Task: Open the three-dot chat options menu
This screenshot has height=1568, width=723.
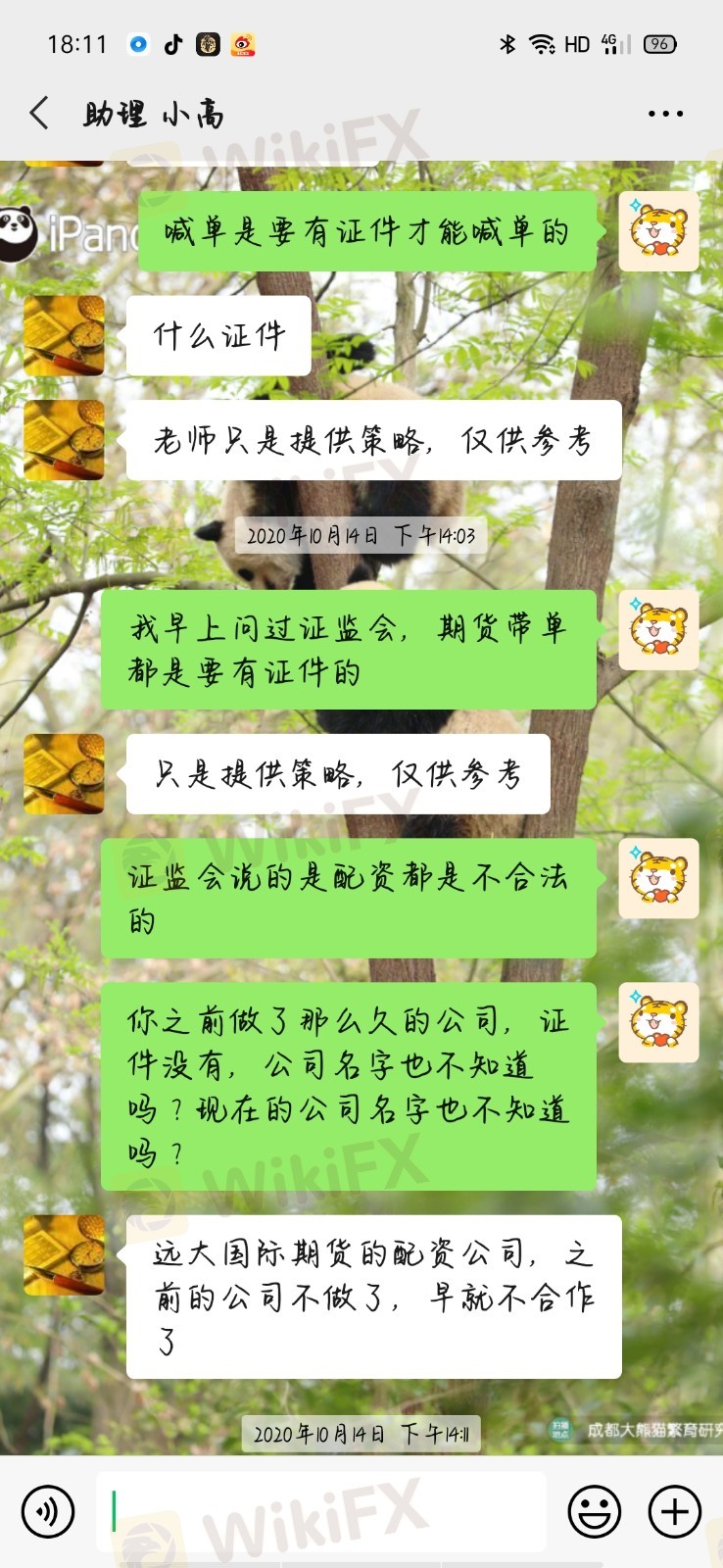Action: tap(665, 114)
